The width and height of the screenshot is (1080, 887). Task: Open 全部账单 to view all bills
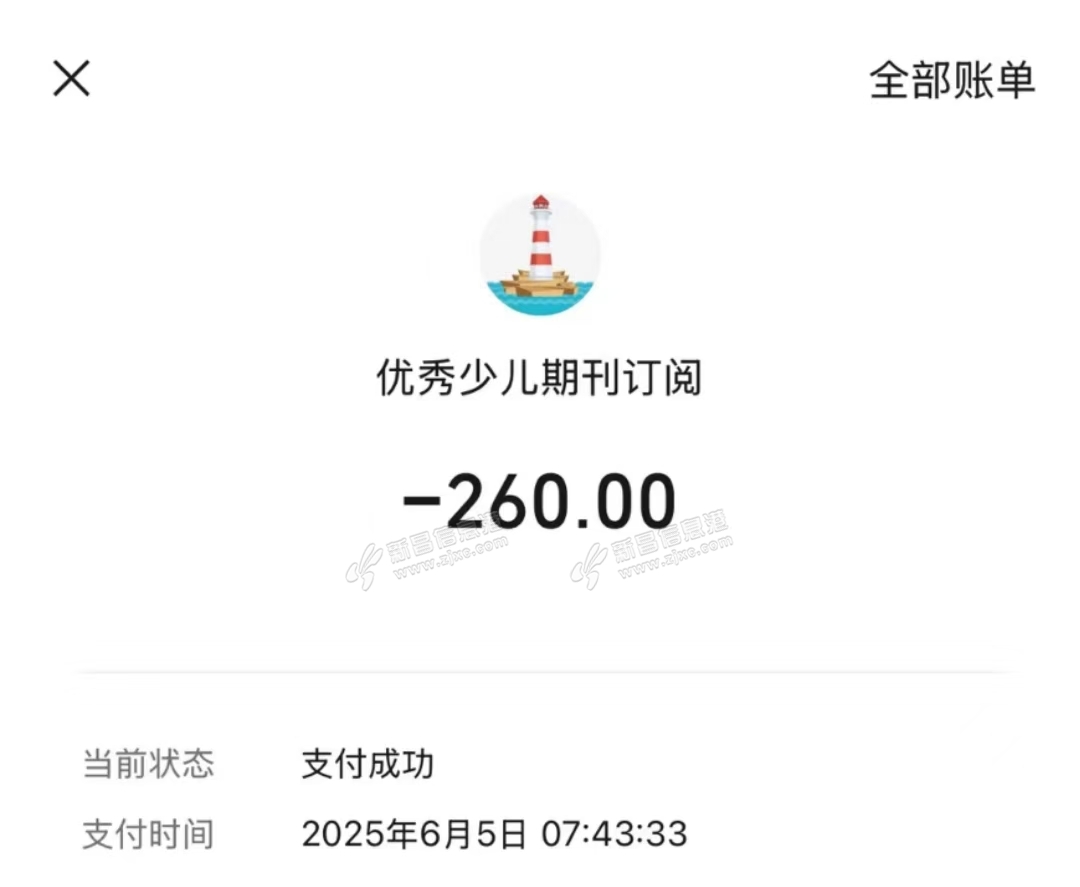pos(951,80)
